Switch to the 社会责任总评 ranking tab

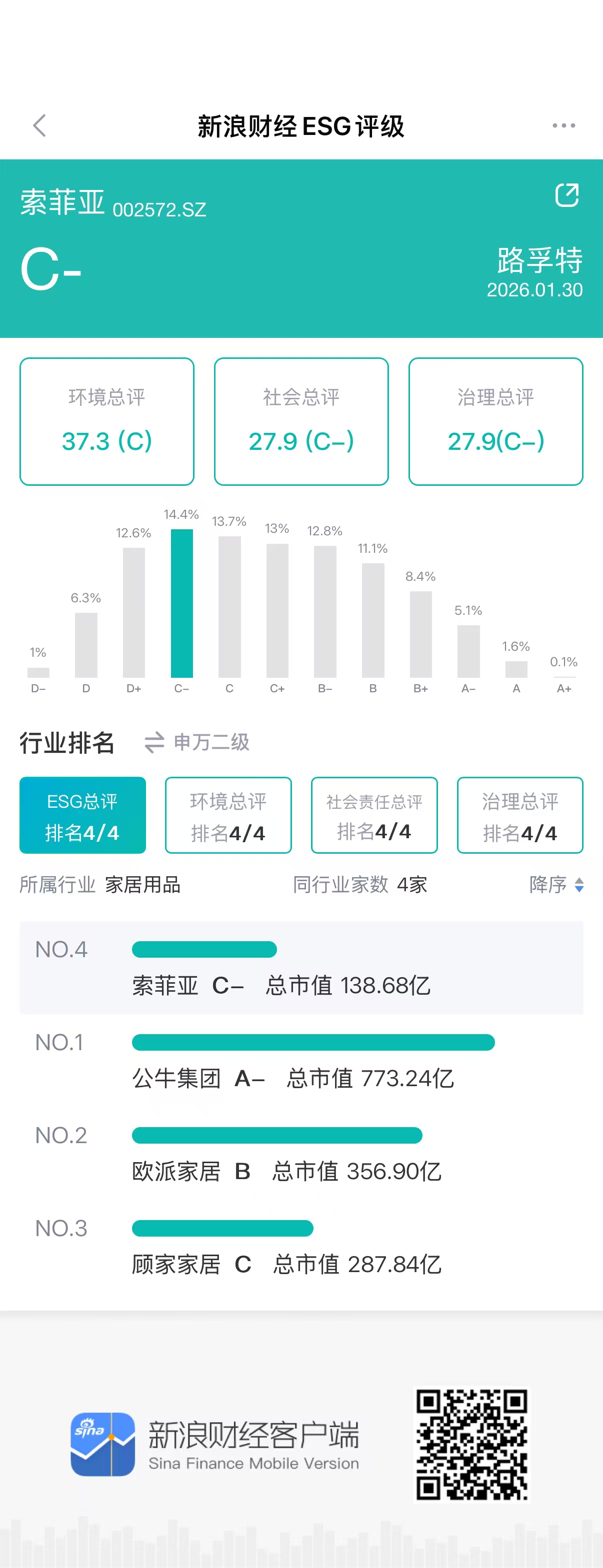(374, 815)
